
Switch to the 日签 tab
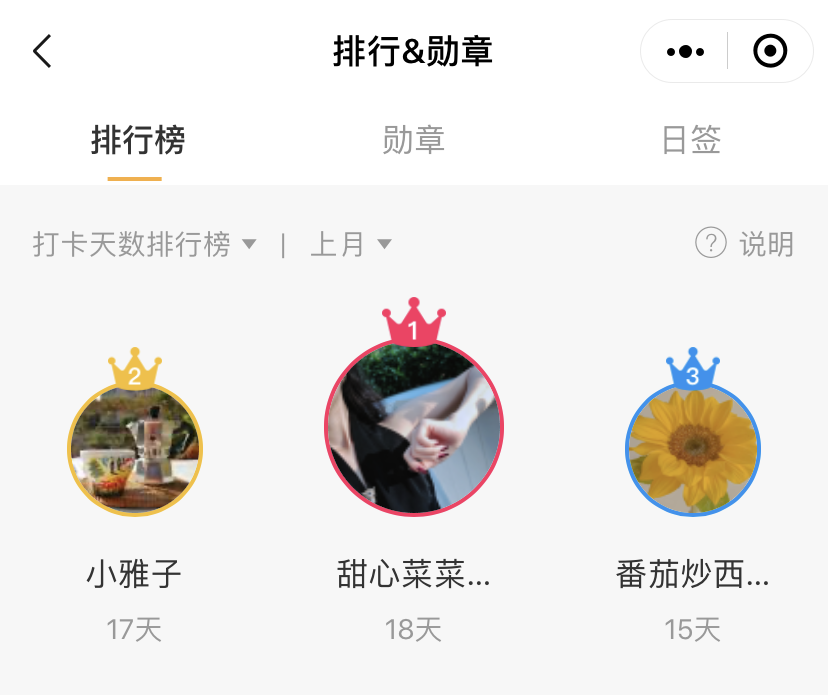click(691, 140)
